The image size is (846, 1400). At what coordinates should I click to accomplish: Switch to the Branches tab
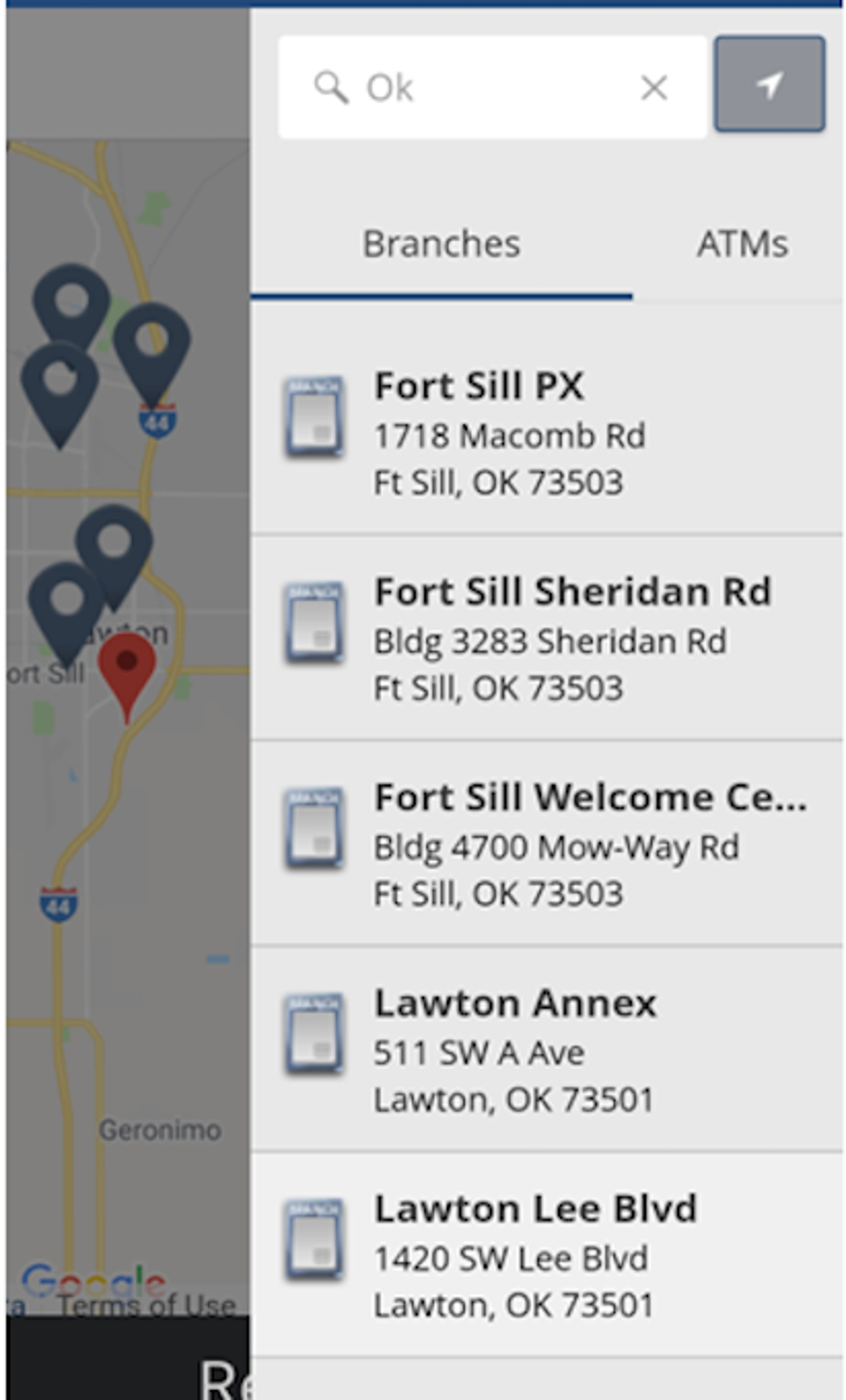[x=441, y=244]
